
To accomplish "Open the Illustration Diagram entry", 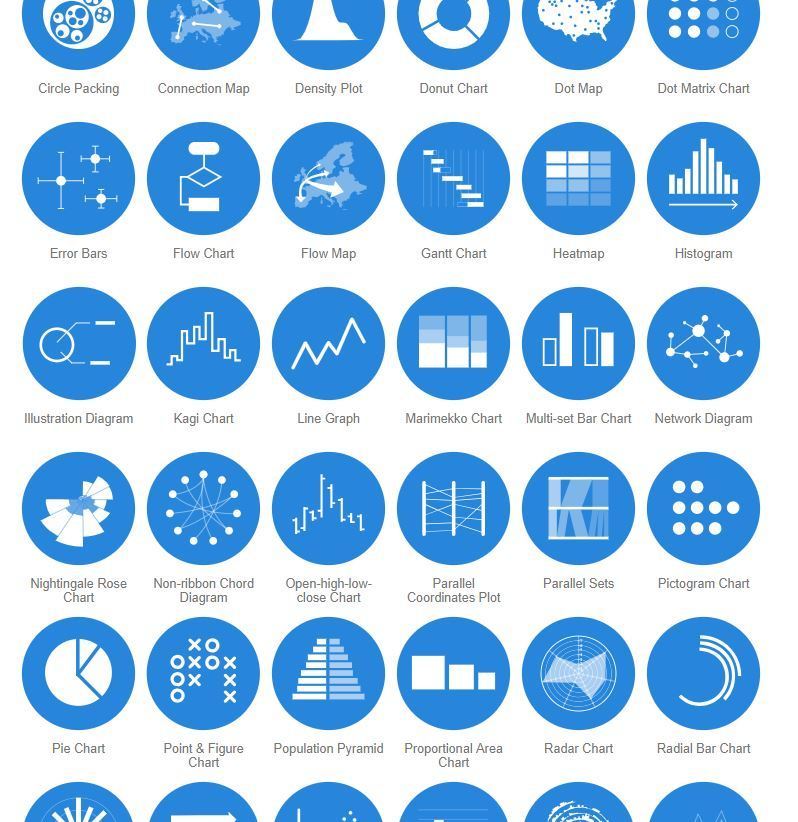I will 78,344.
